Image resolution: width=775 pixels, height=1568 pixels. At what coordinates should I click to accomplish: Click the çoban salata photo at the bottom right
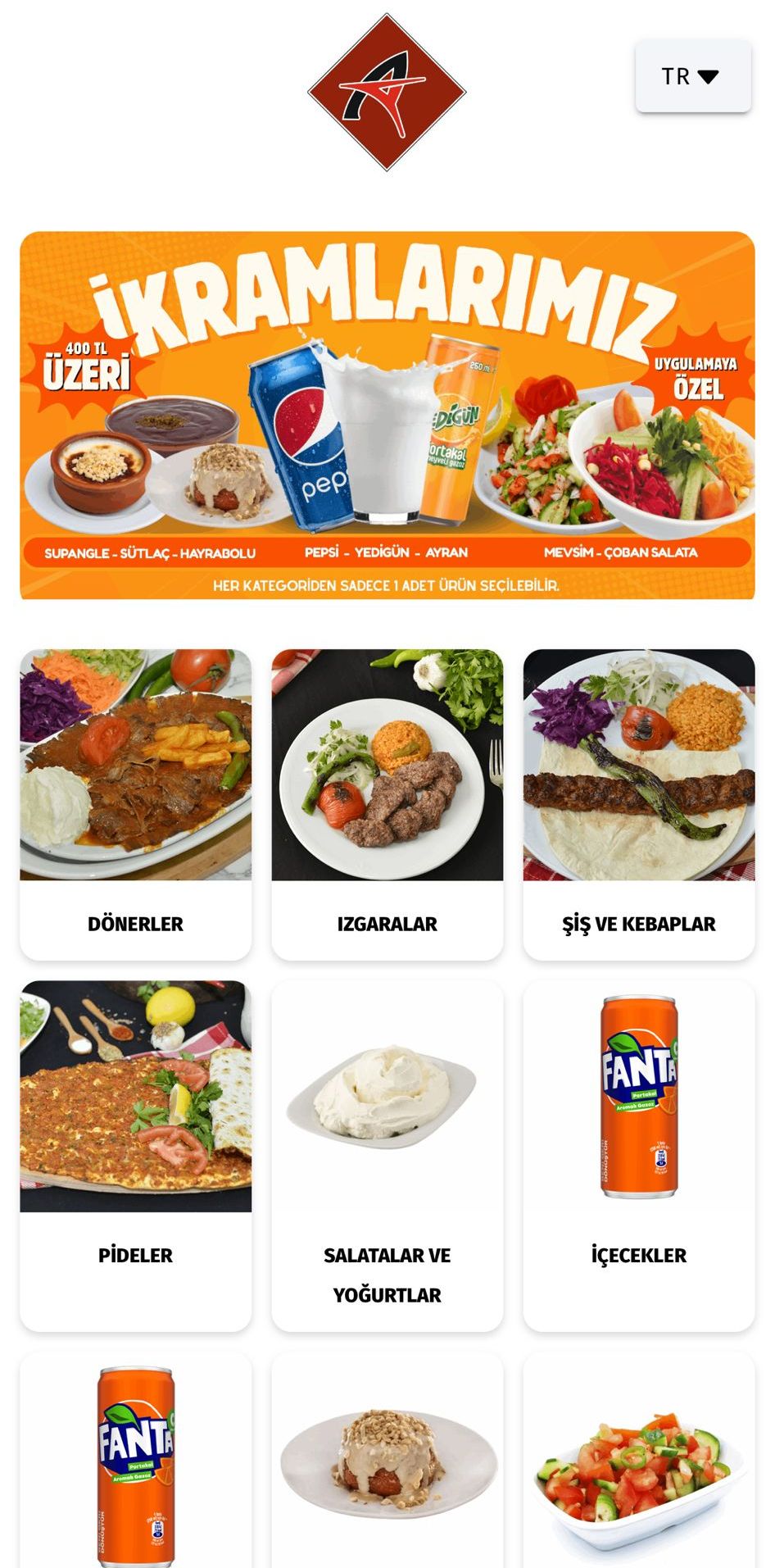[640, 1467]
